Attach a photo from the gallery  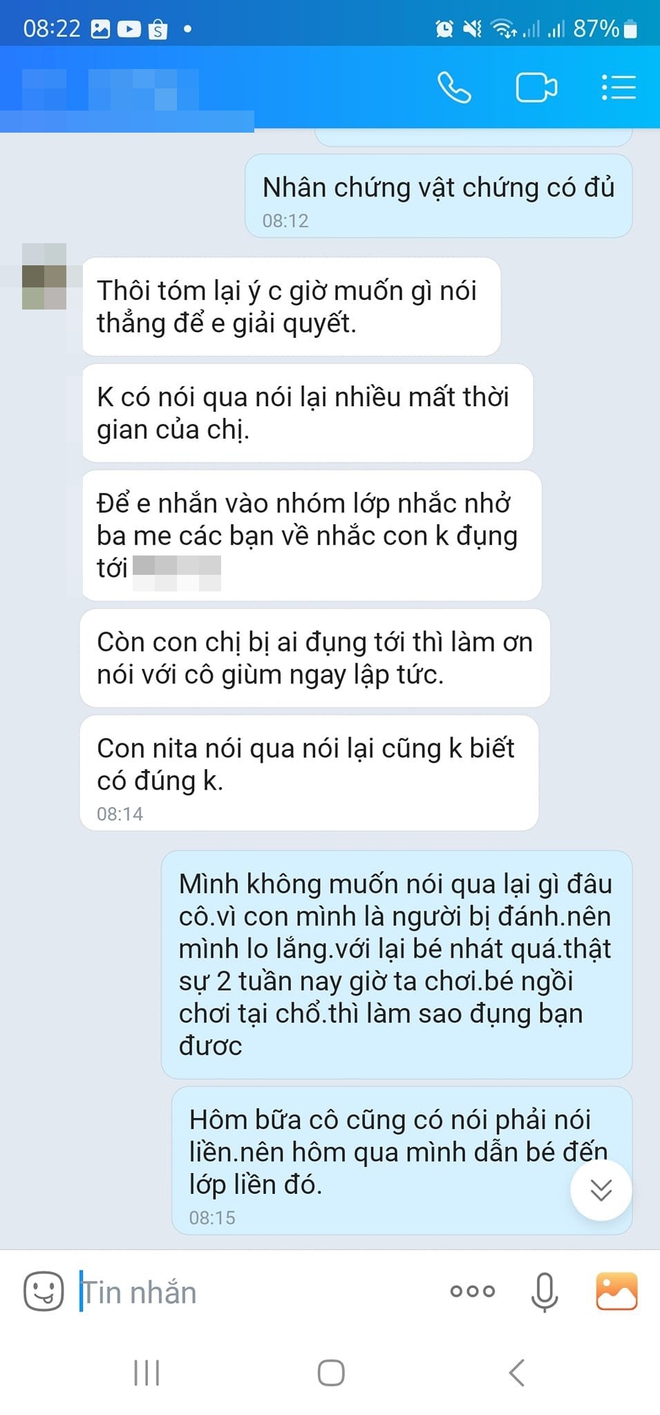(616, 1291)
